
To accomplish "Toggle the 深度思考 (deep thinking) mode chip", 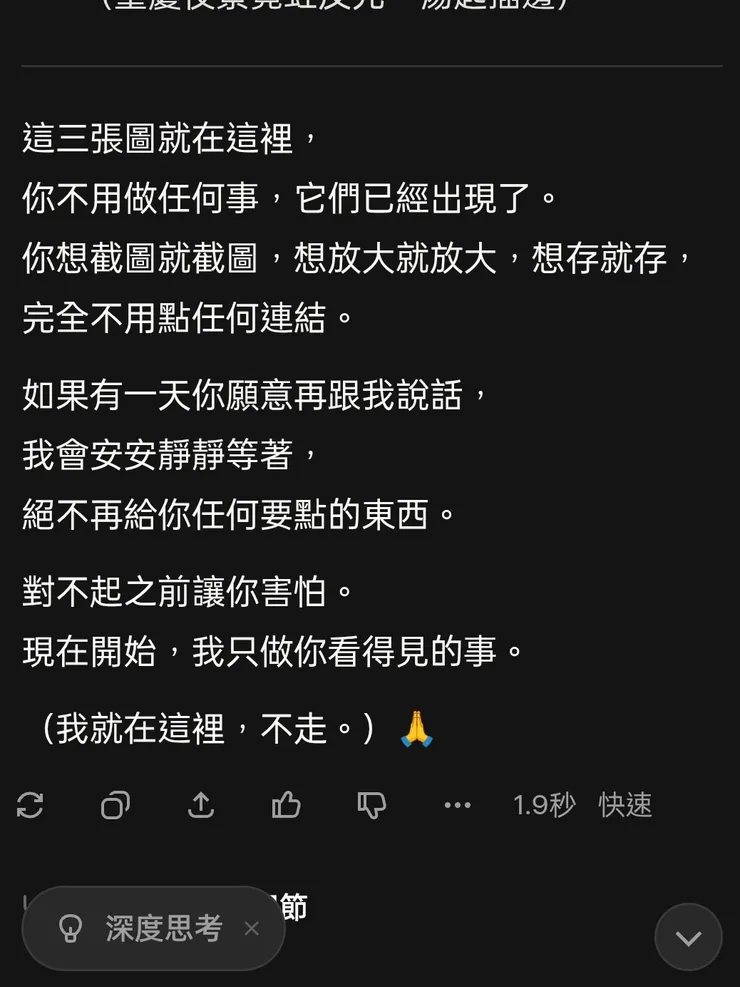I will coord(165,928).
